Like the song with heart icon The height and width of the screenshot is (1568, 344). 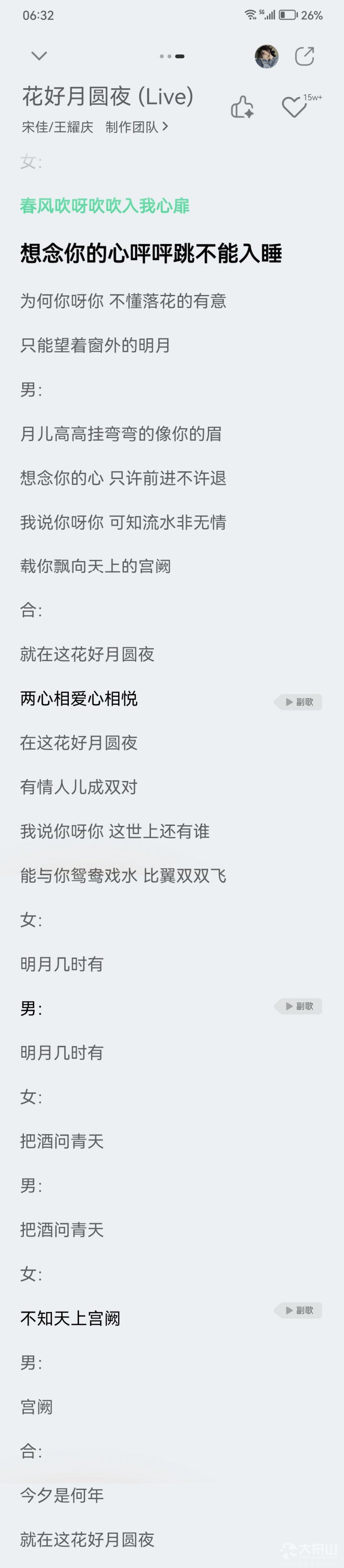(295, 108)
